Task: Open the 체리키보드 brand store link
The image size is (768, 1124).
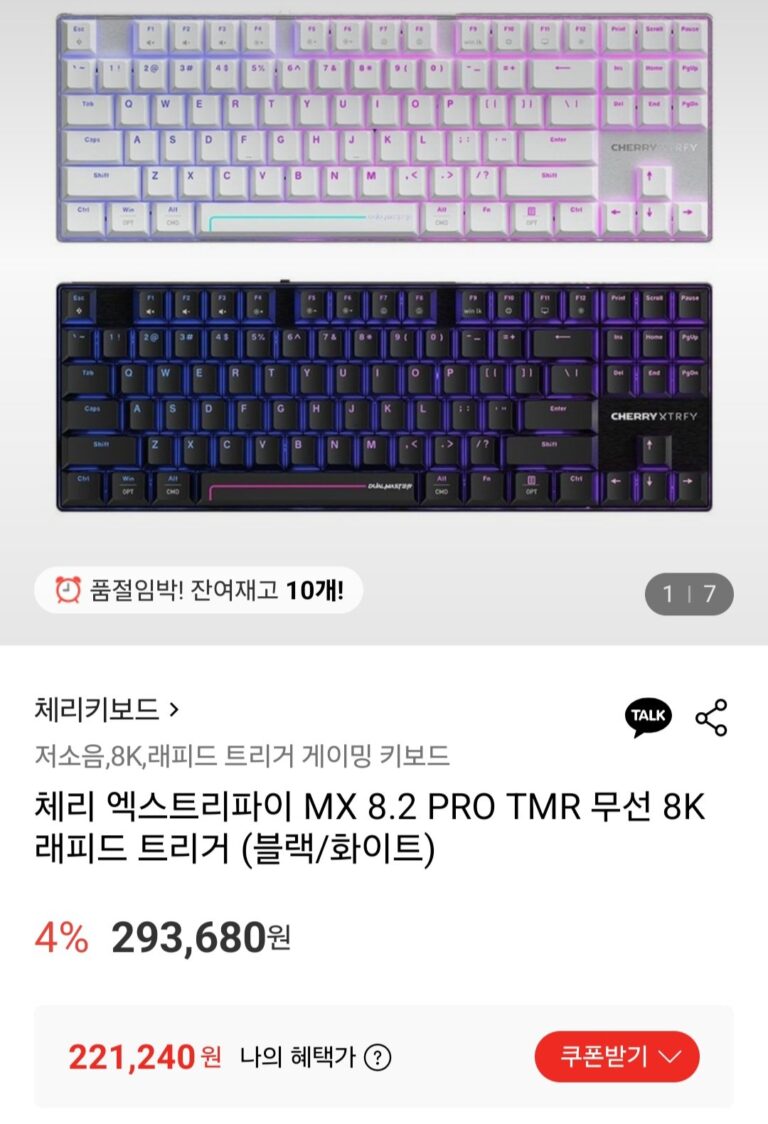Action: point(106,710)
